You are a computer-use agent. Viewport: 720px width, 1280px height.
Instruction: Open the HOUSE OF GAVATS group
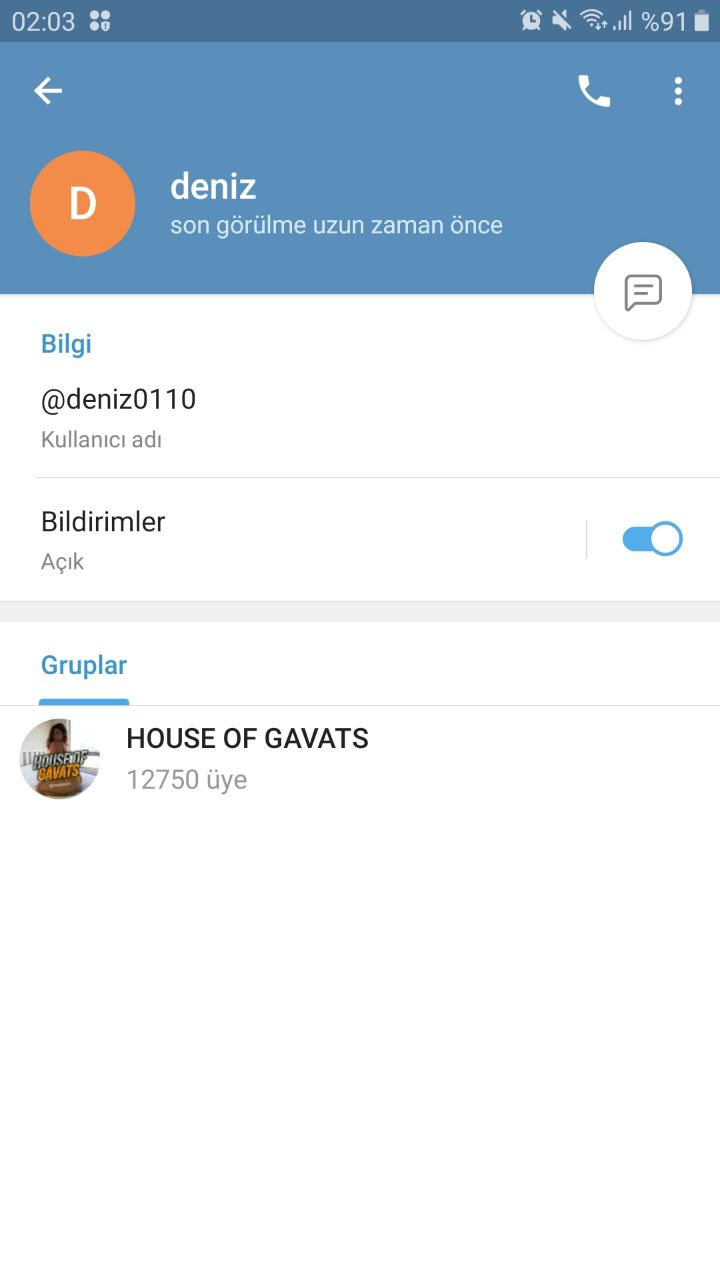(248, 738)
